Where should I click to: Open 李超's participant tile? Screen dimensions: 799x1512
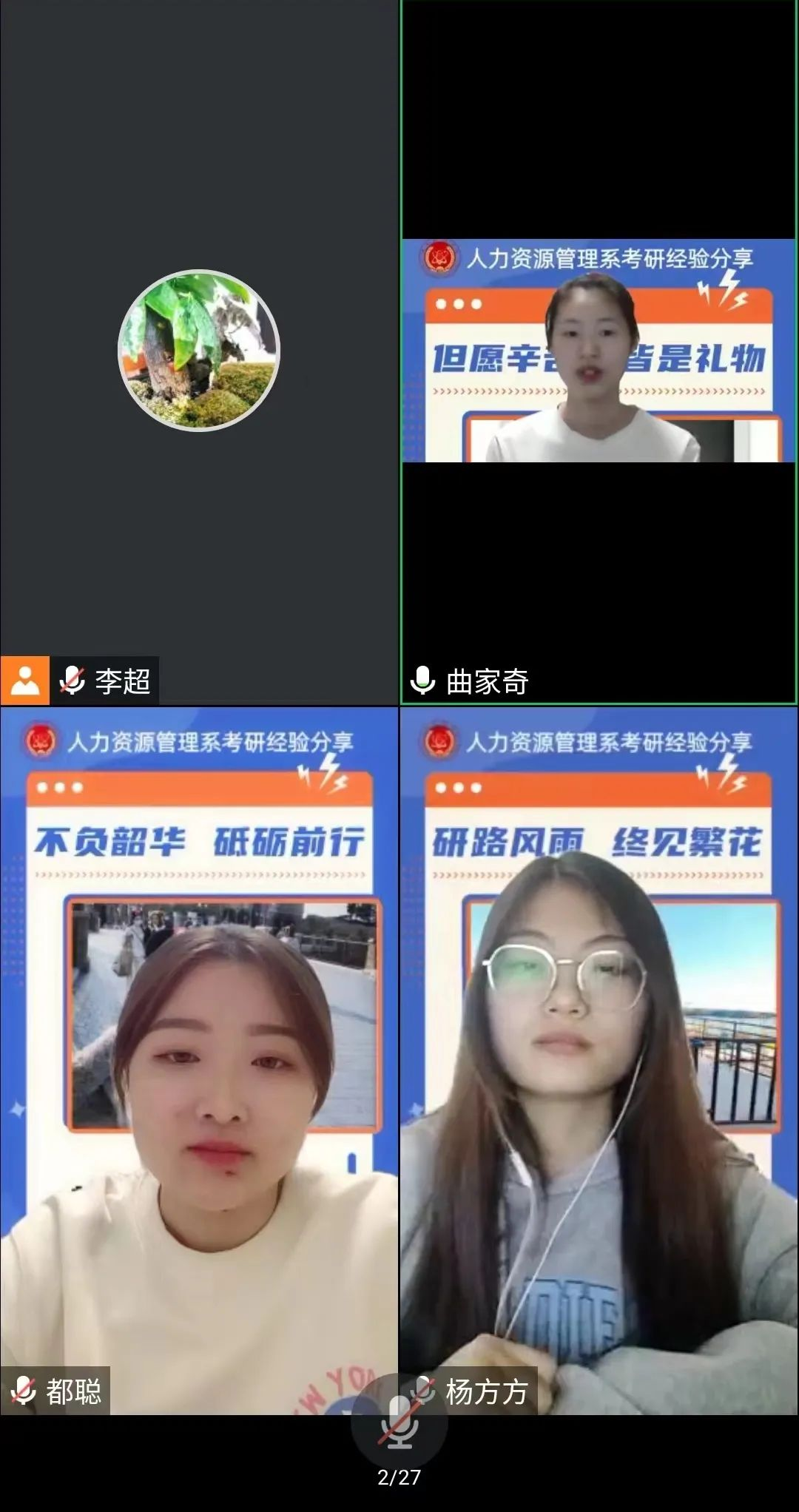[198, 351]
